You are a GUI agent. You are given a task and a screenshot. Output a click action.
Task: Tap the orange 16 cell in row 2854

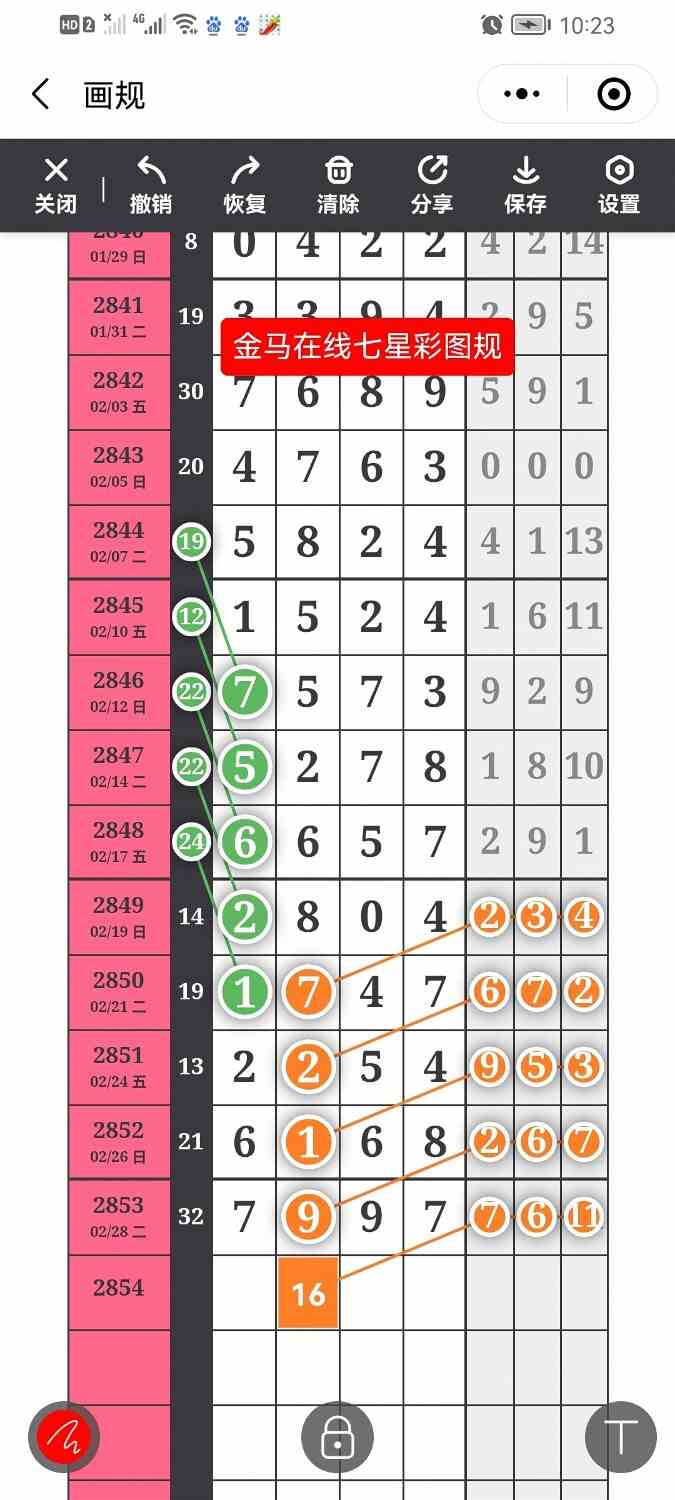click(308, 1294)
